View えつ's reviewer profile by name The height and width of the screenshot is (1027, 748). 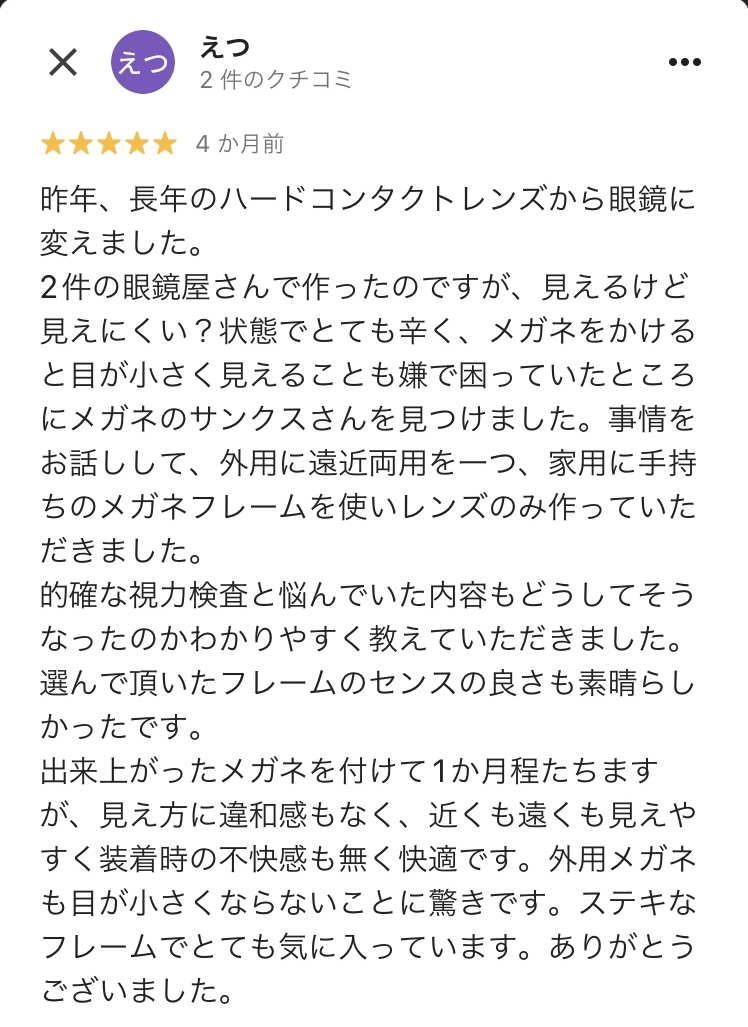tap(224, 46)
